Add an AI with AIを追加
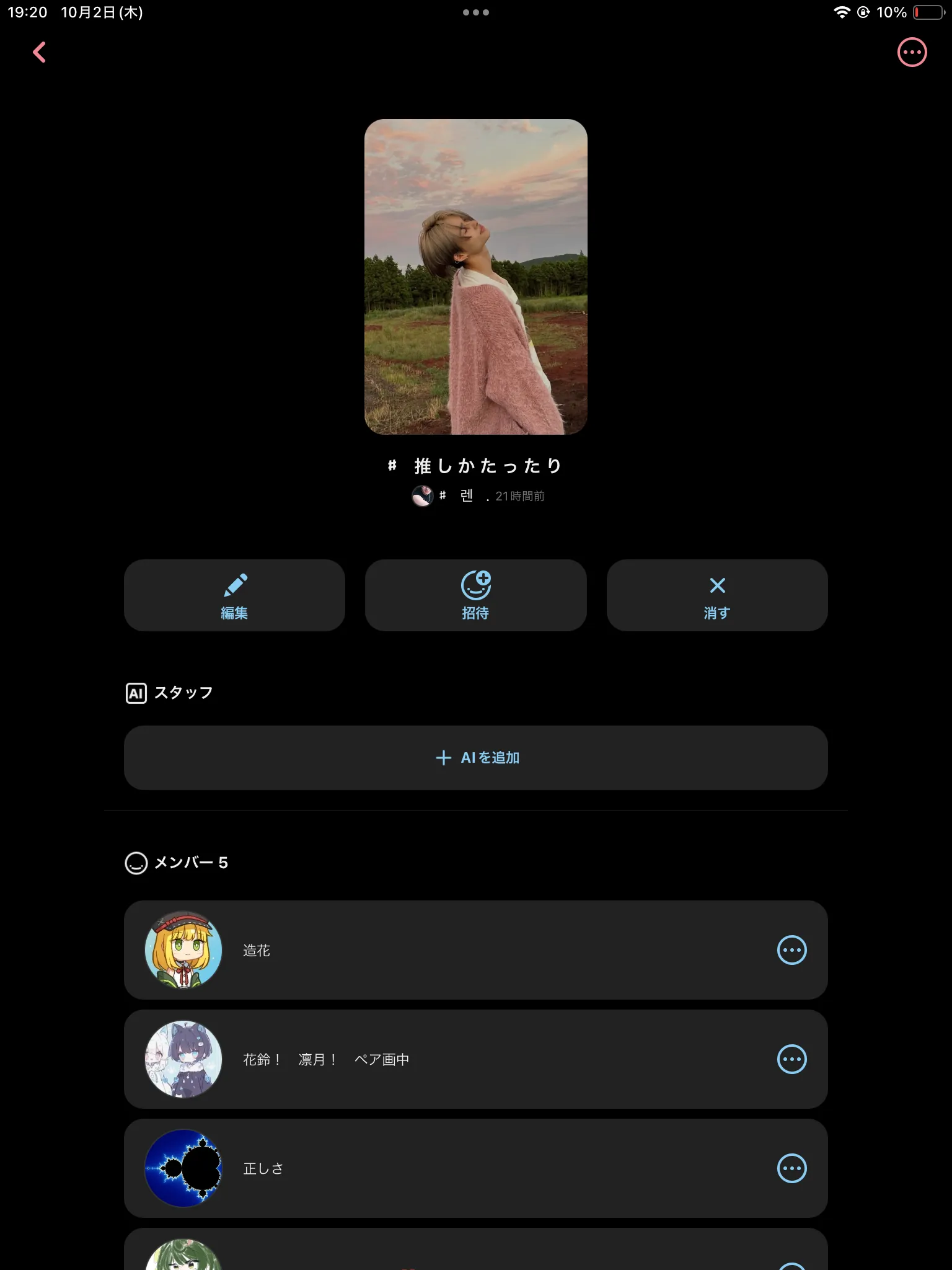The width and height of the screenshot is (952, 1270). click(475, 758)
